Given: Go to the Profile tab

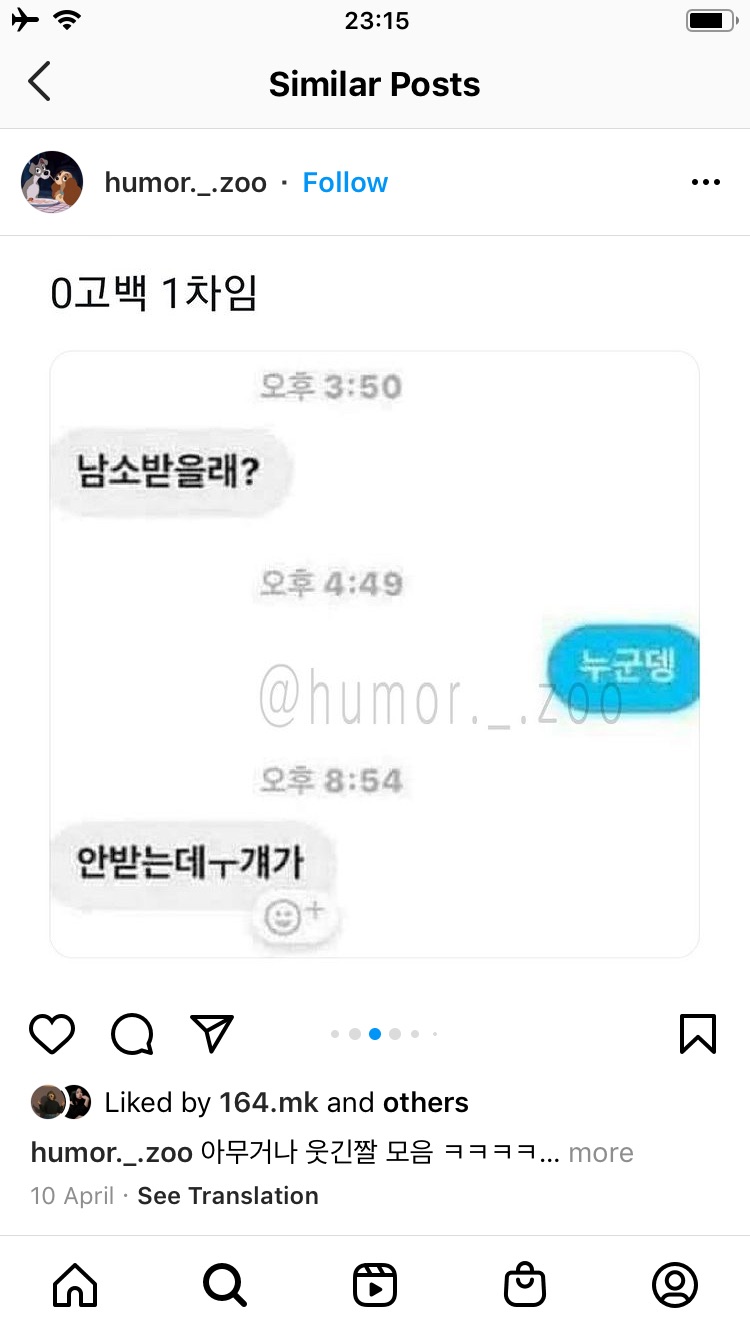Looking at the screenshot, I should coord(675,1285).
